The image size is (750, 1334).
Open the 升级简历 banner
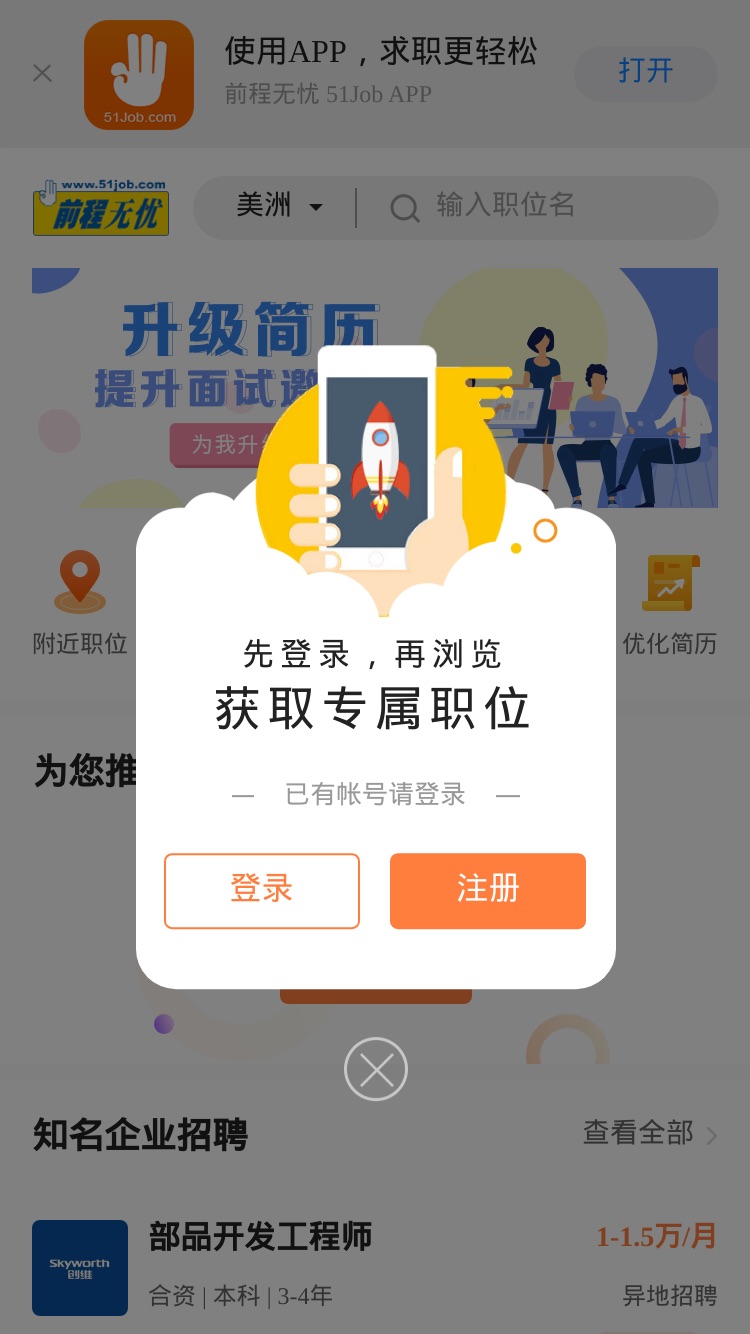(x=375, y=388)
